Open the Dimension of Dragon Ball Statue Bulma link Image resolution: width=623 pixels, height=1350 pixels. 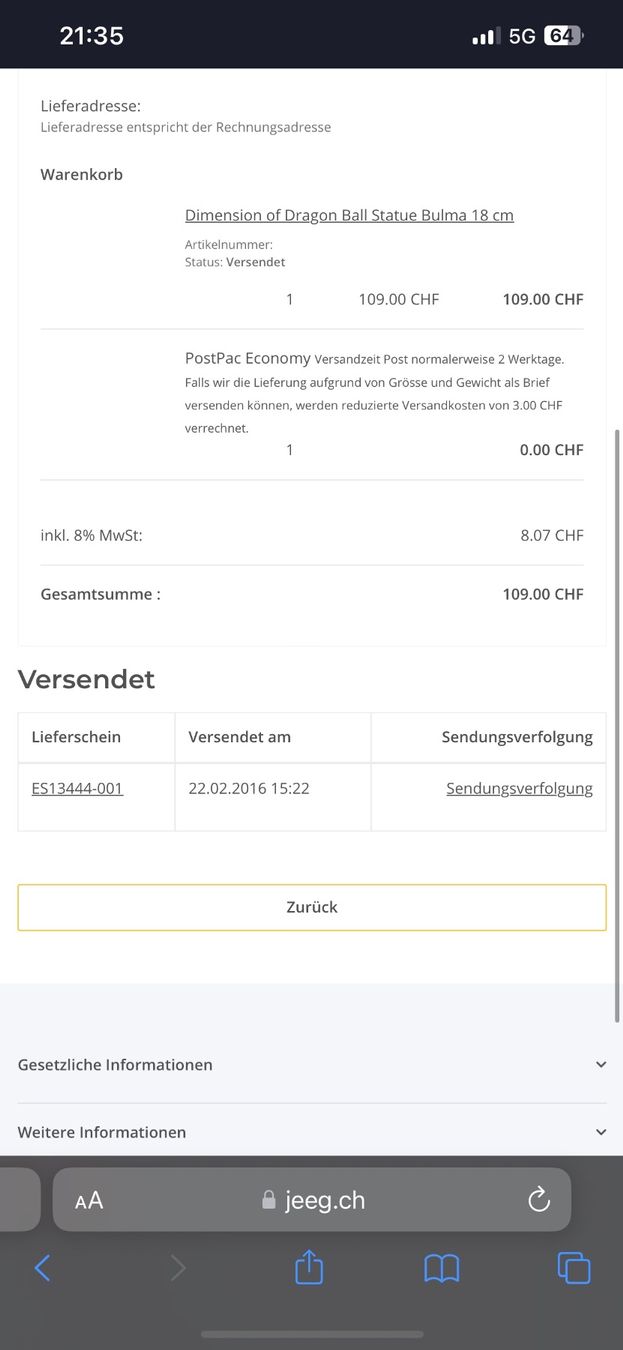[x=349, y=215]
